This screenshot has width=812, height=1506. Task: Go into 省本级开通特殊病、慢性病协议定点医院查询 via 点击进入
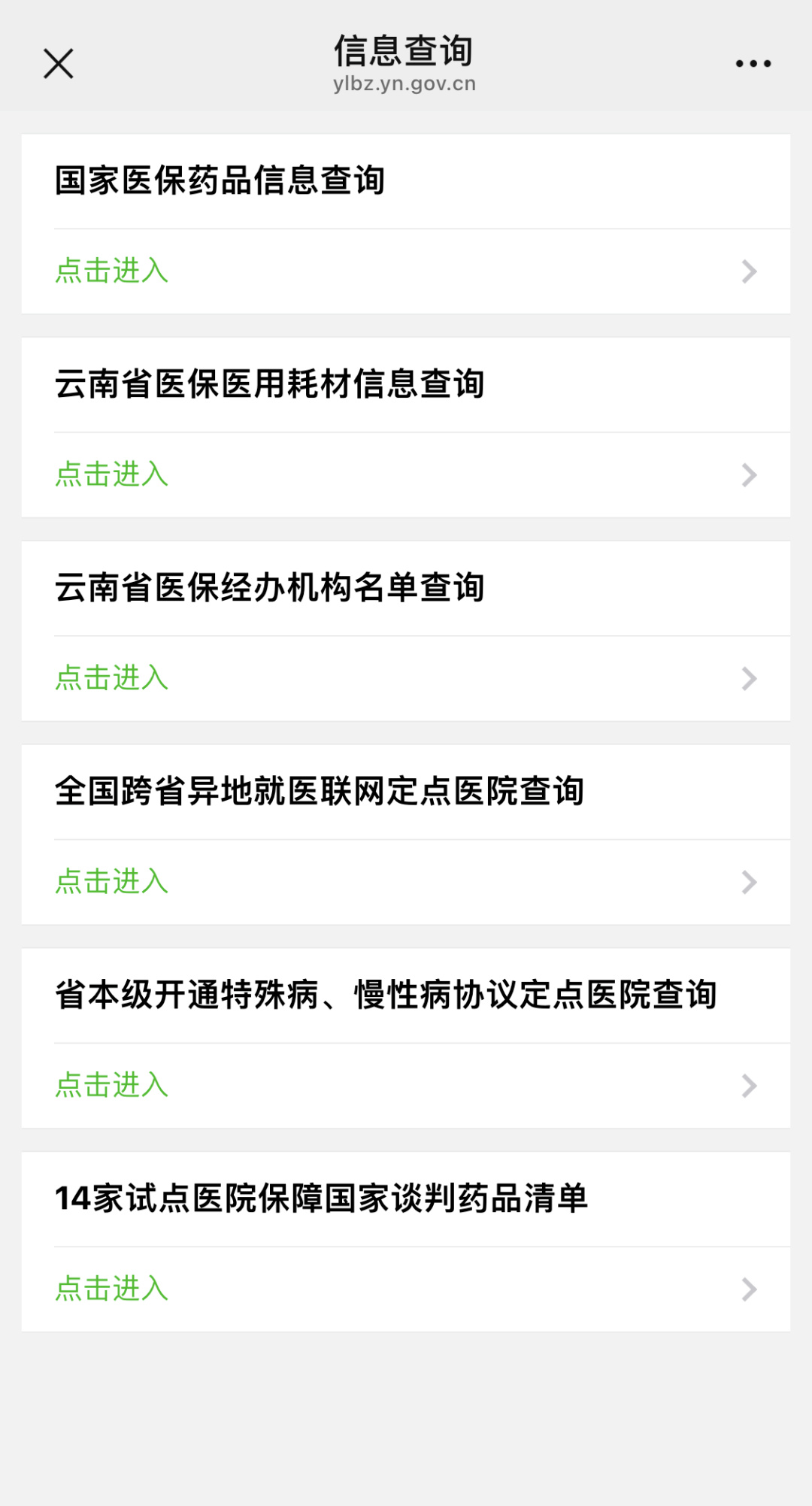(112, 1086)
